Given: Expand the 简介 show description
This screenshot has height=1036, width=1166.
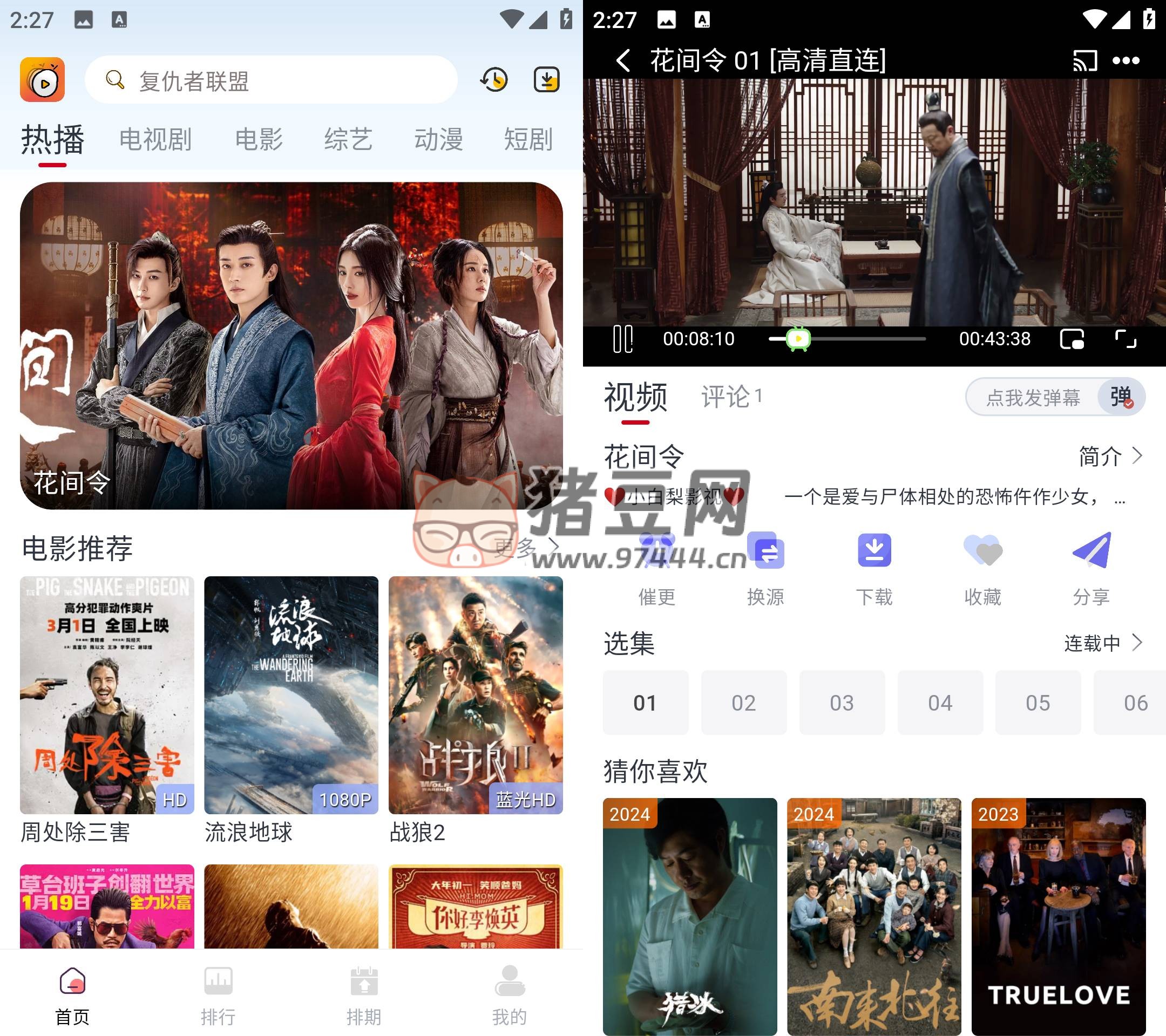Looking at the screenshot, I should tap(1109, 456).
